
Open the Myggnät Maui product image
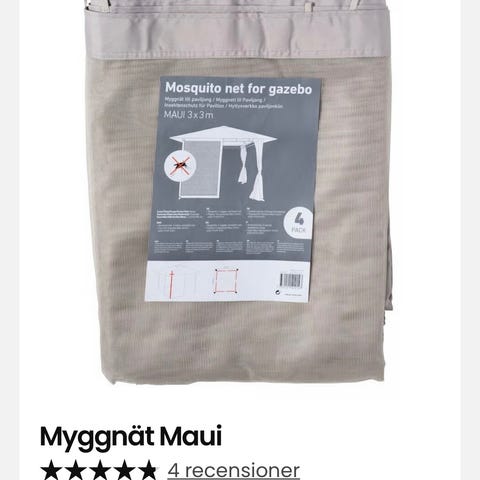click(239, 192)
